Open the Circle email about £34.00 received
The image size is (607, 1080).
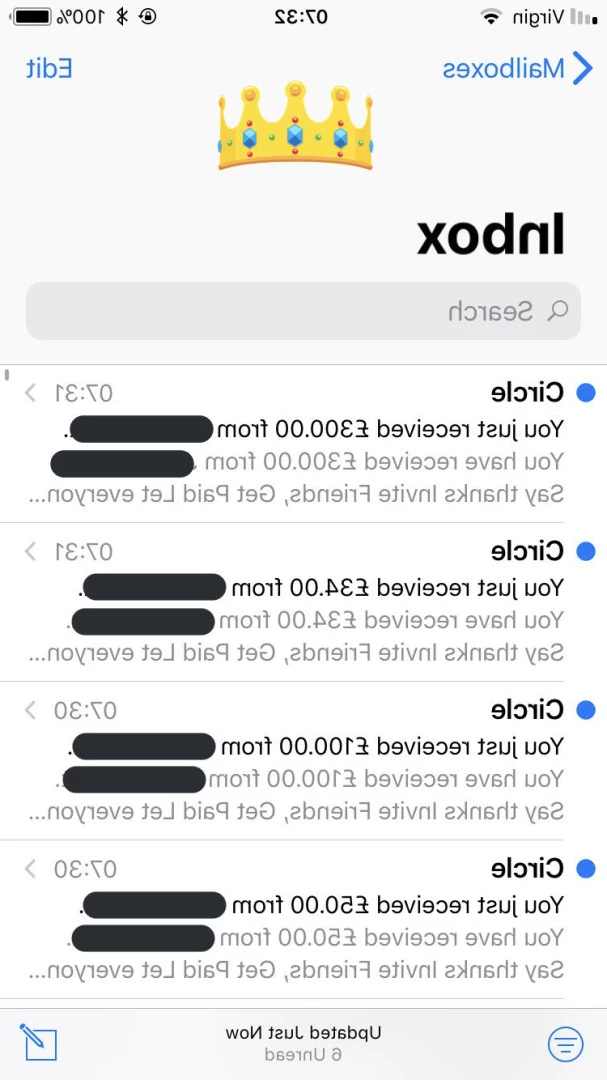coord(303,602)
